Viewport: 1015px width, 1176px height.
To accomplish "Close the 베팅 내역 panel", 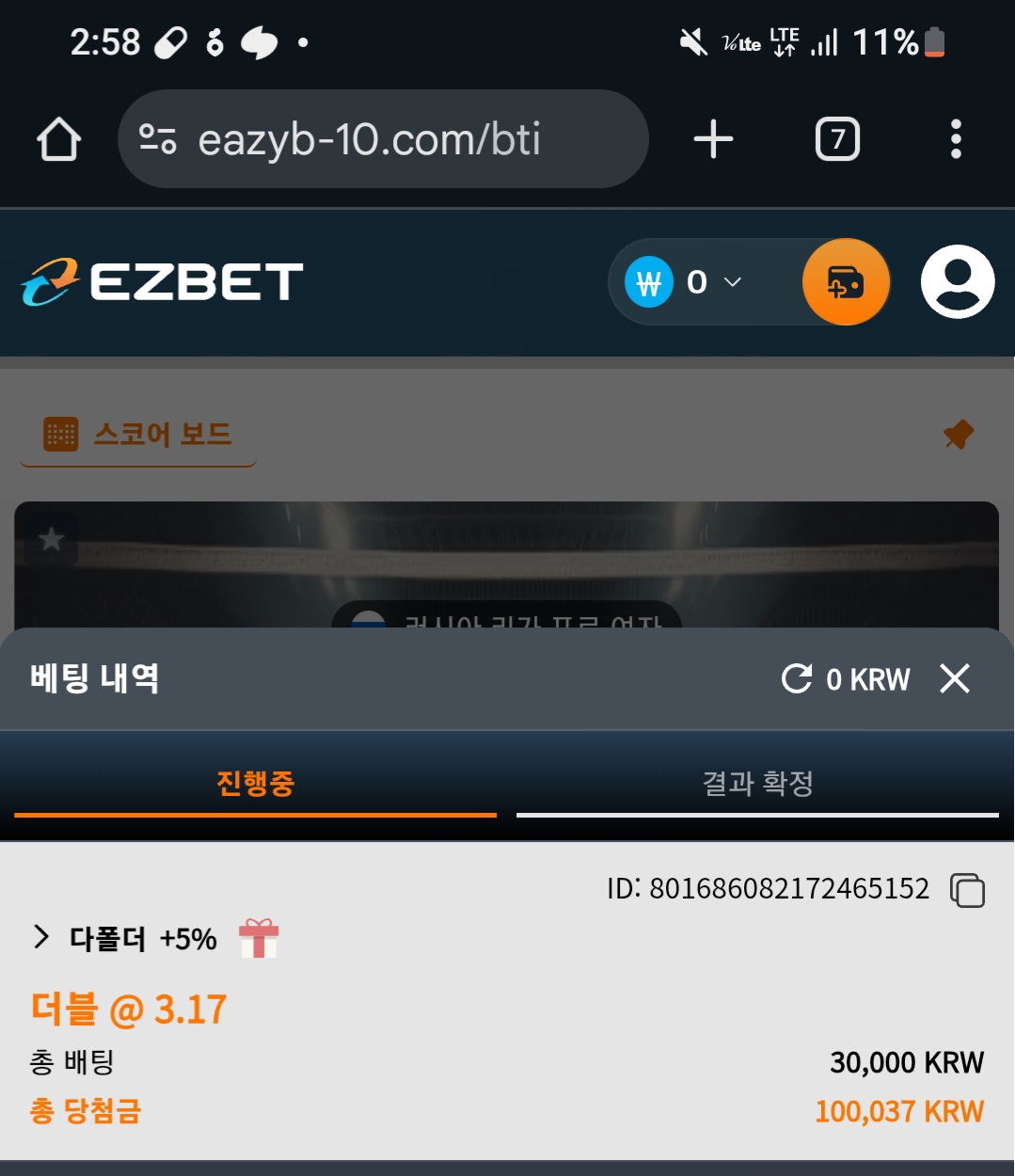I will point(954,678).
